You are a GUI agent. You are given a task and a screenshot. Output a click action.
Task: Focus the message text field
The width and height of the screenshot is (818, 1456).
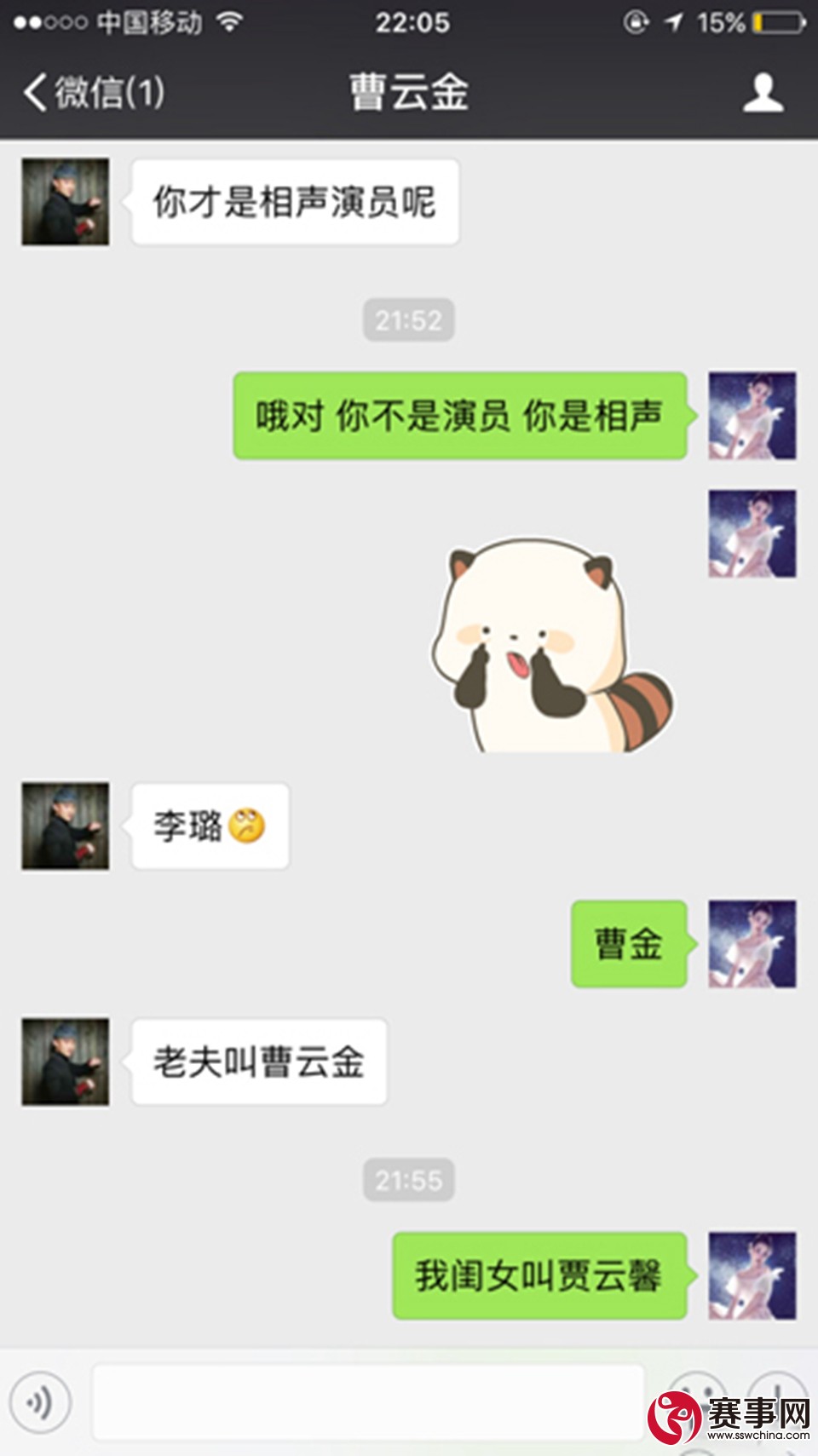pyautogui.click(x=368, y=1401)
